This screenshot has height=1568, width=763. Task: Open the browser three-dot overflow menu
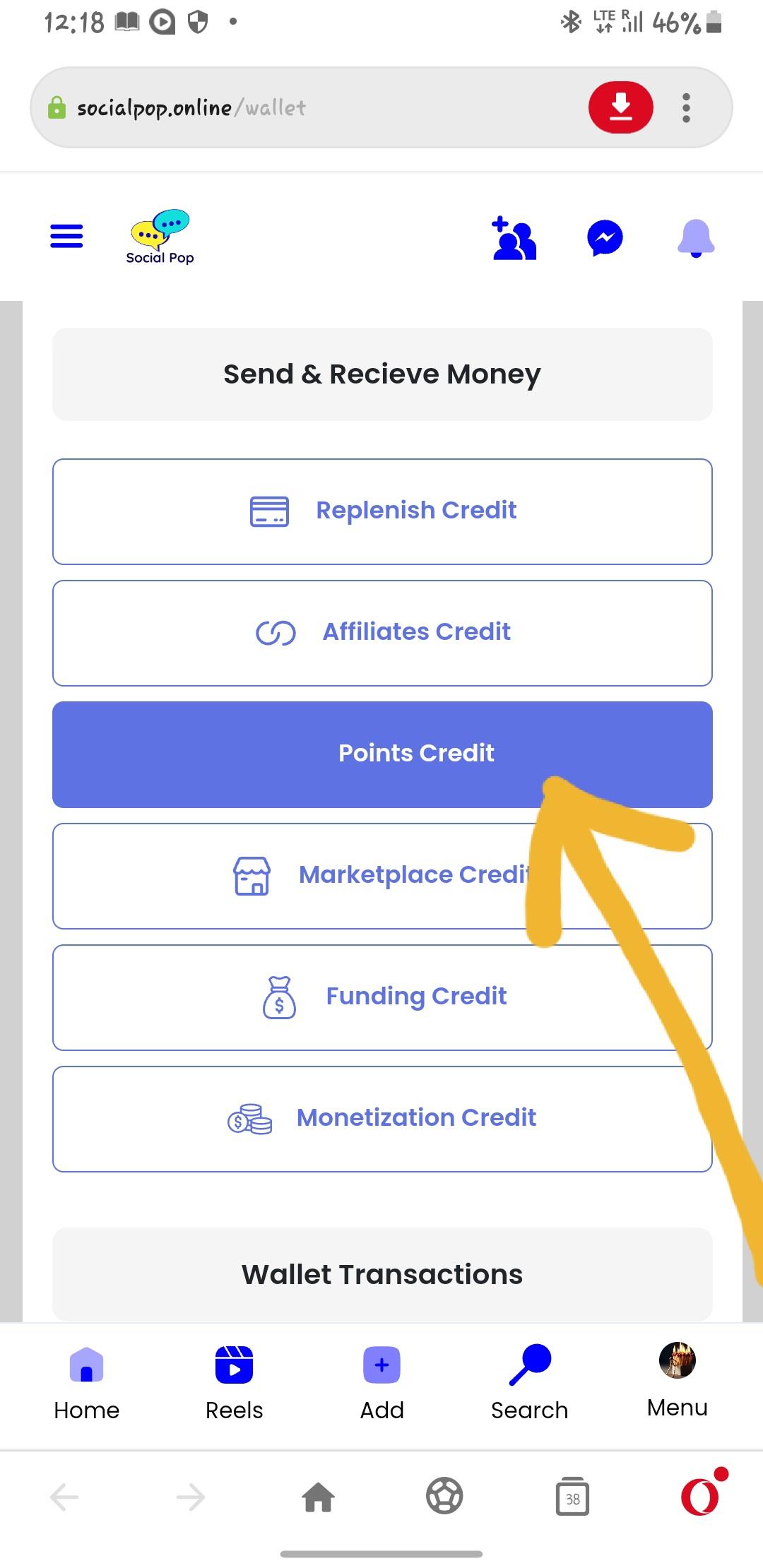(686, 108)
